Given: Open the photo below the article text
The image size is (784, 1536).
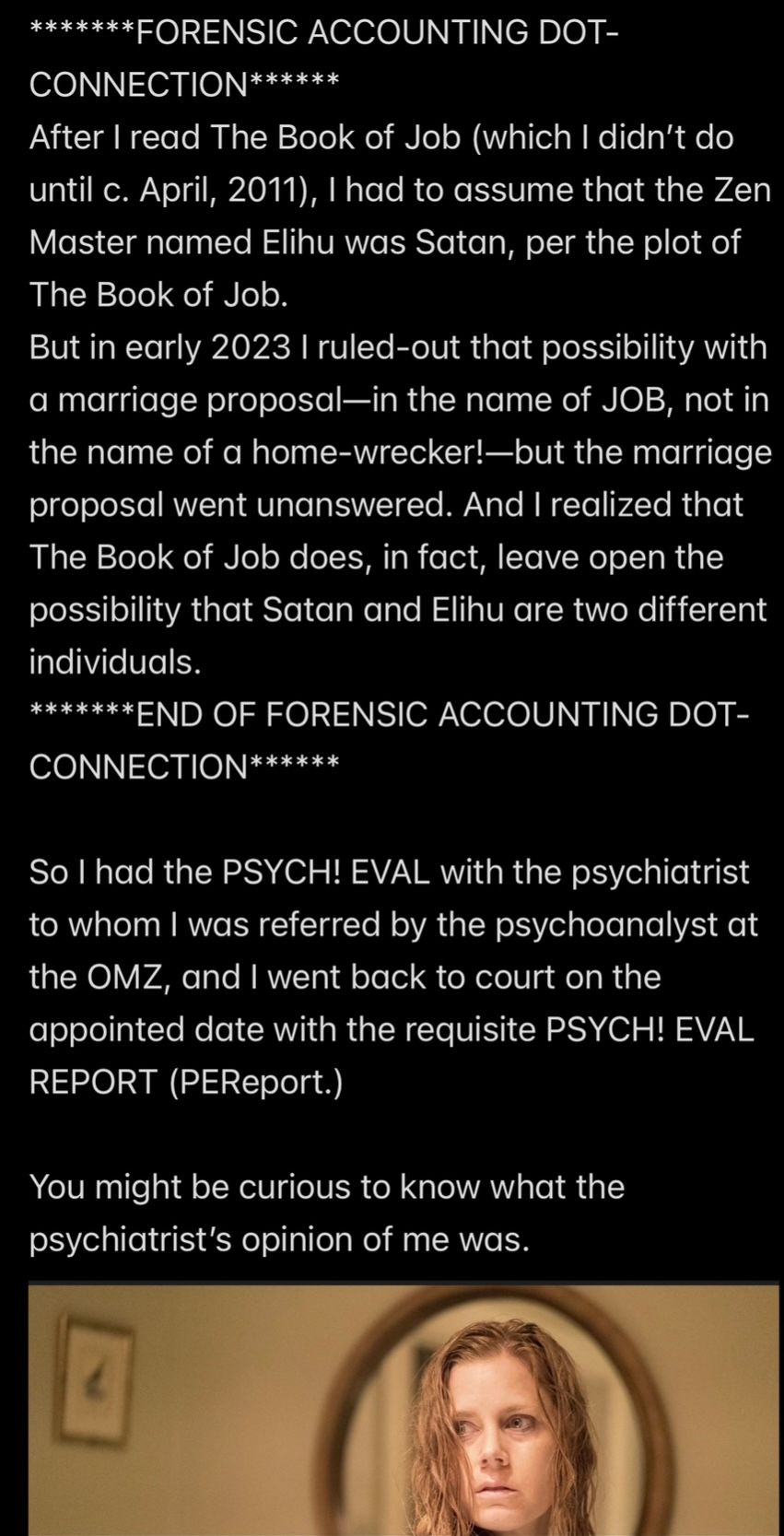Looking at the screenshot, I should (404, 1410).
